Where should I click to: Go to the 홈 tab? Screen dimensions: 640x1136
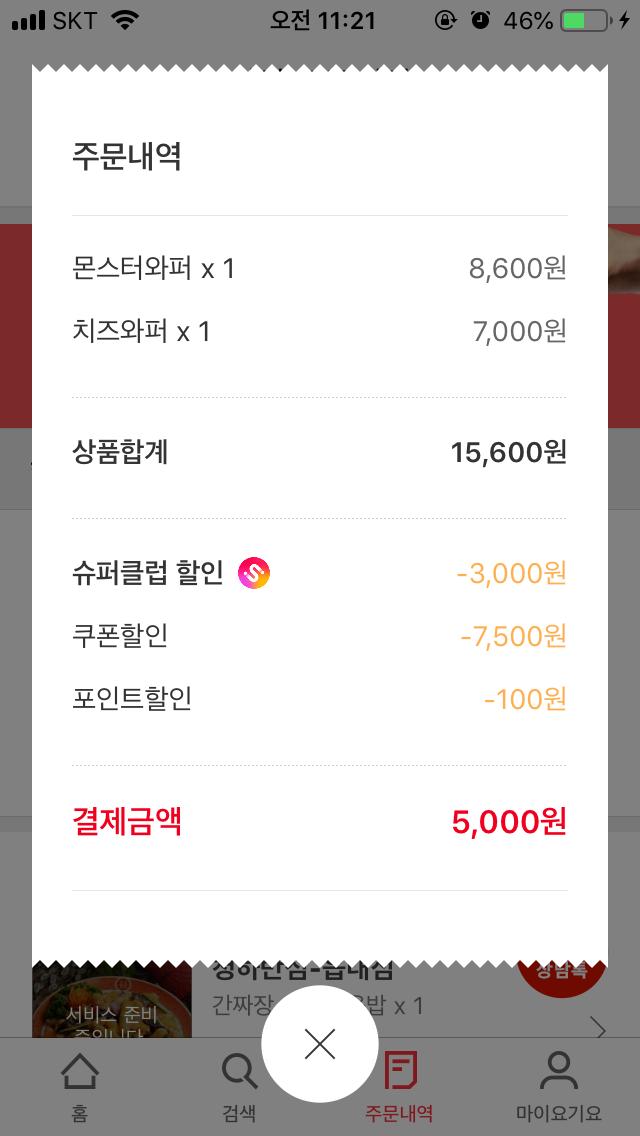pyautogui.click(x=80, y=1086)
